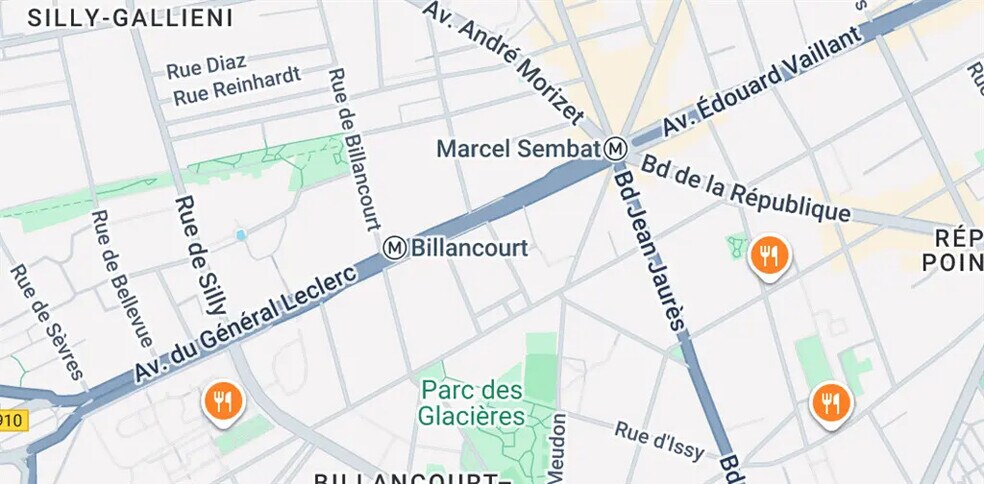Select the Billancourt metro station

tap(396, 247)
